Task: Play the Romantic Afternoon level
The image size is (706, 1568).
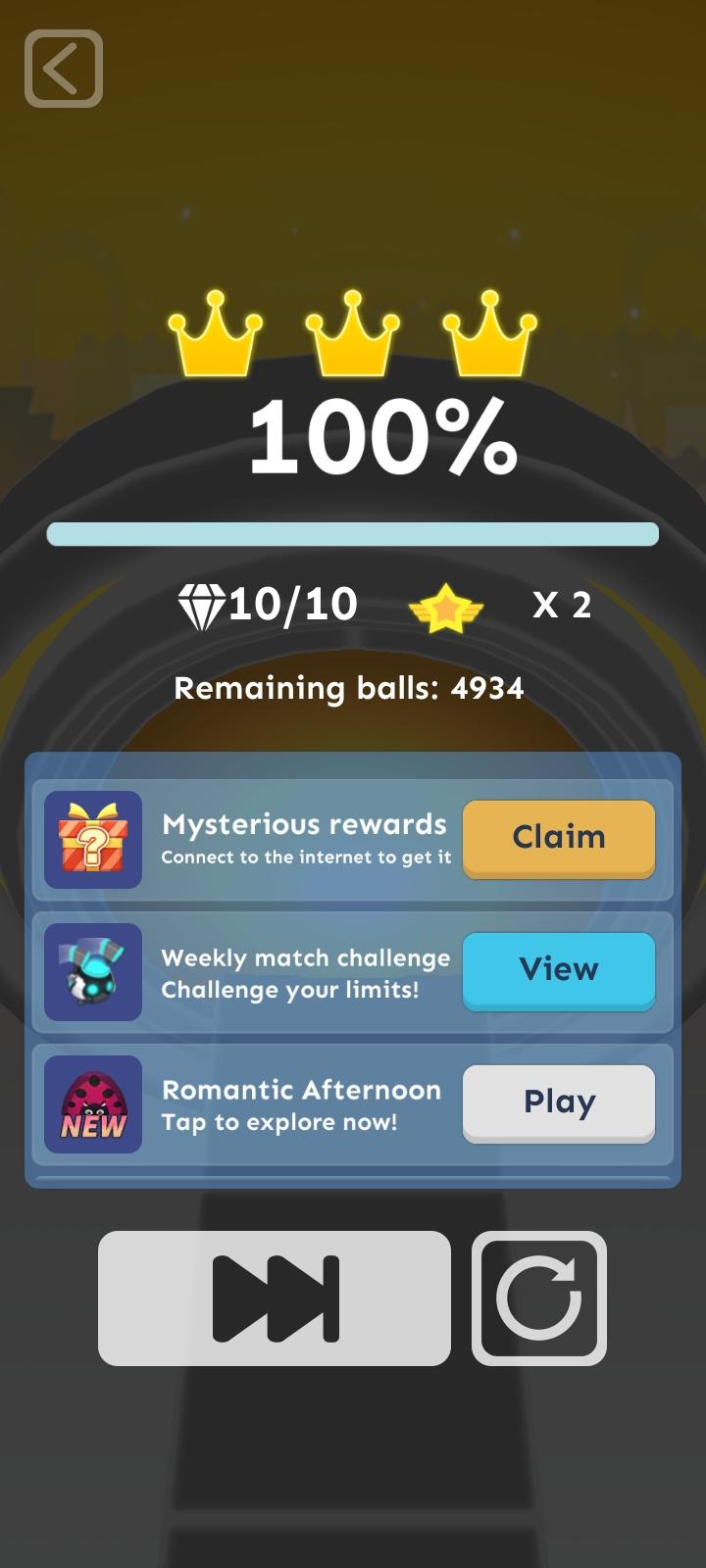Action: [558, 1102]
